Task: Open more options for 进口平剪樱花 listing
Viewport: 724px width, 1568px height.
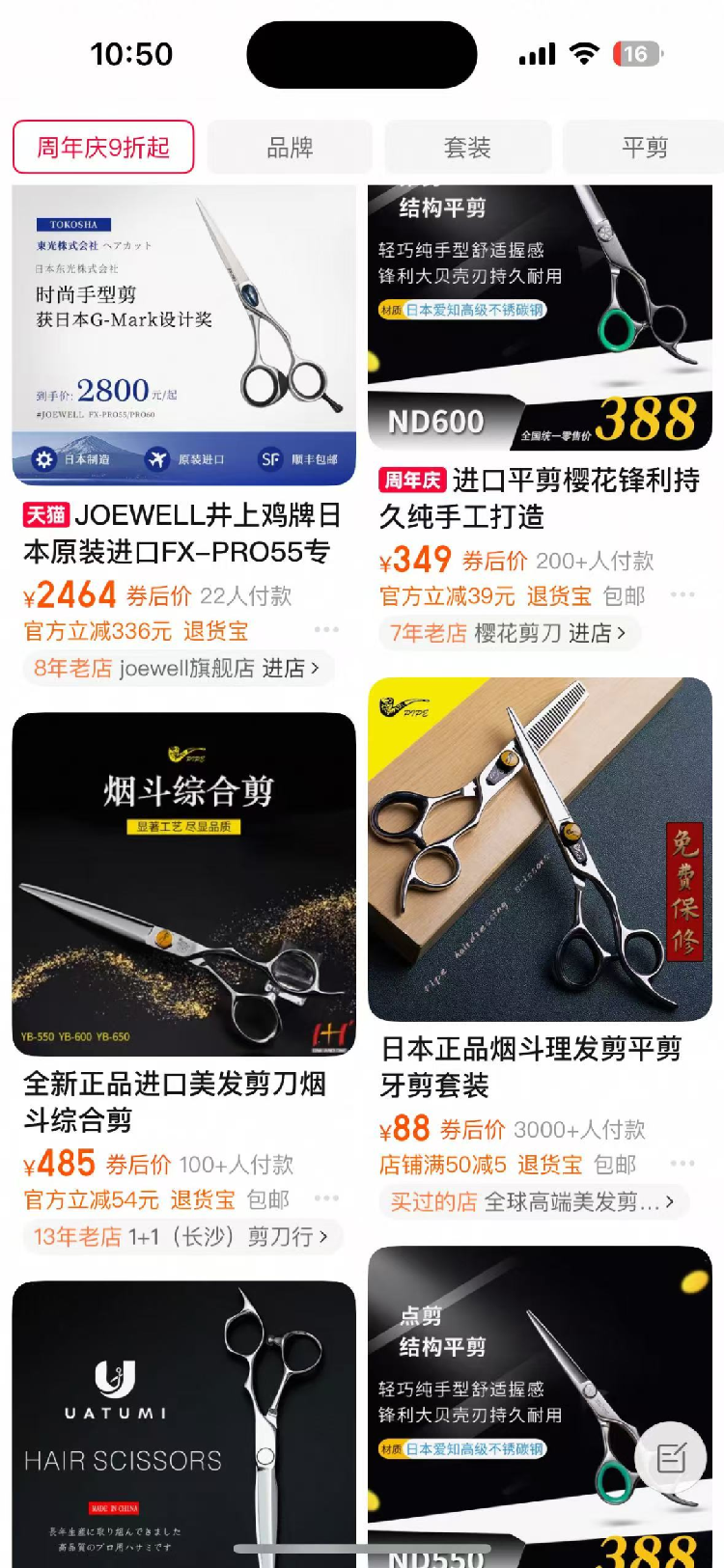Action: tap(682, 594)
